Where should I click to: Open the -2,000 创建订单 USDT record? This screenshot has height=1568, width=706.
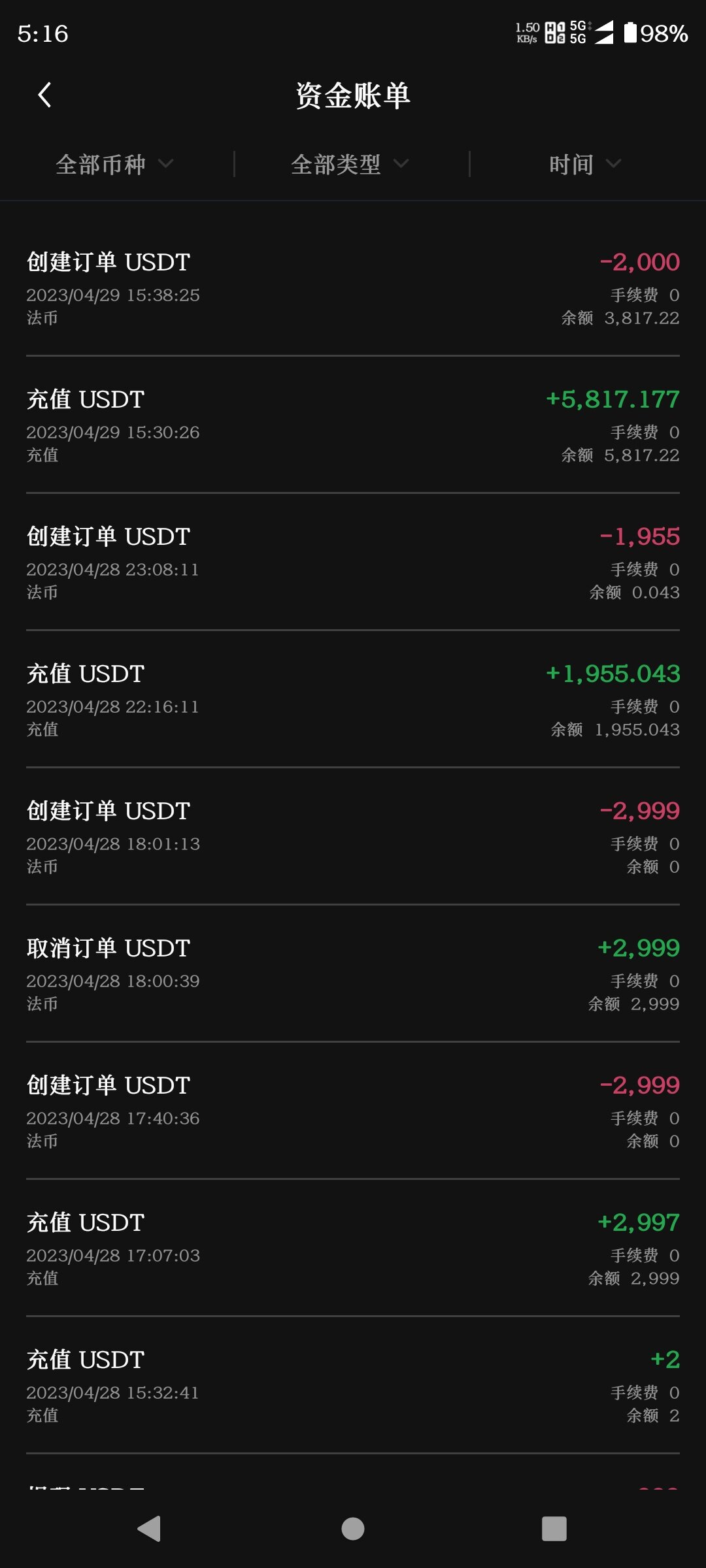point(353,288)
